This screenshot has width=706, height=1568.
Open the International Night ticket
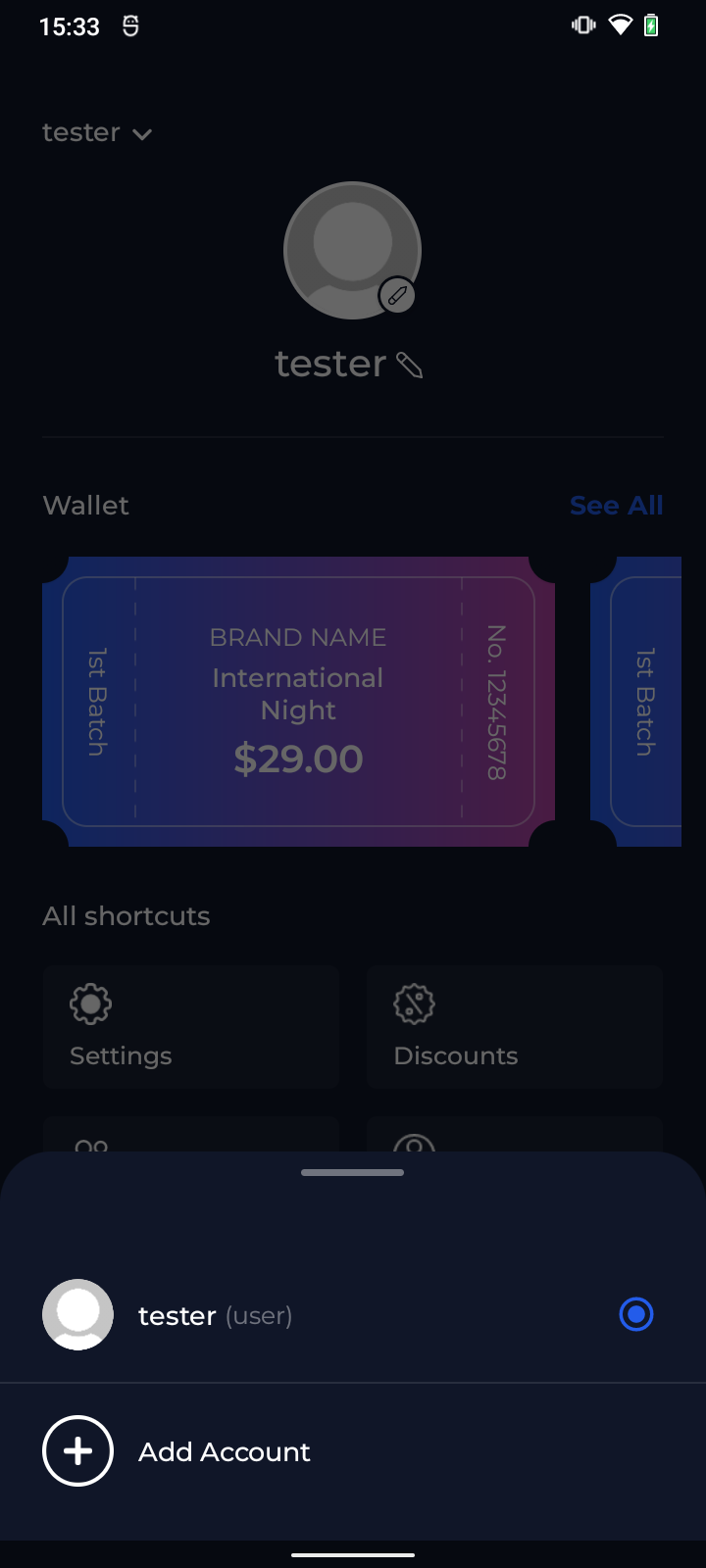pyautogui.click(x=298, y=702)
